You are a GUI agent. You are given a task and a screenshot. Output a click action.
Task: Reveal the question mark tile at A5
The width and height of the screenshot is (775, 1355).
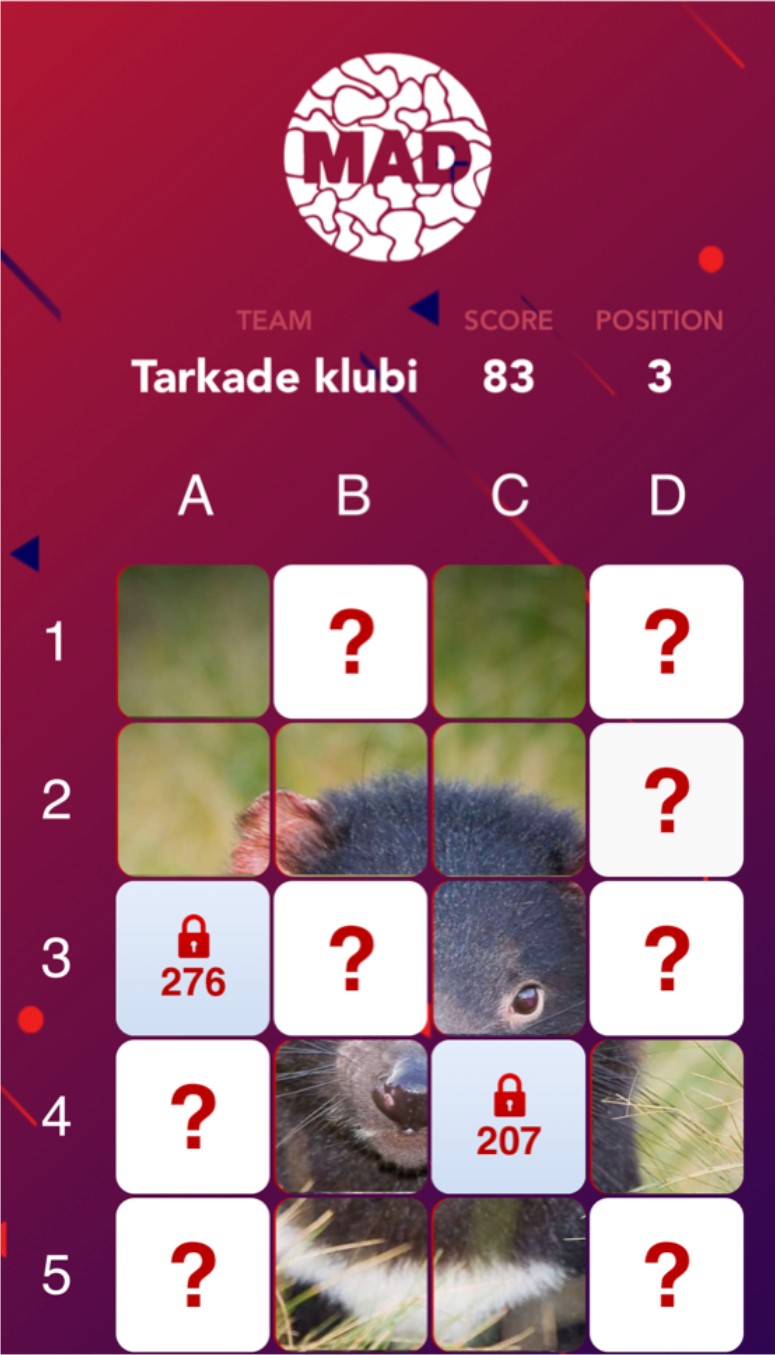[x=193, y=1274]
